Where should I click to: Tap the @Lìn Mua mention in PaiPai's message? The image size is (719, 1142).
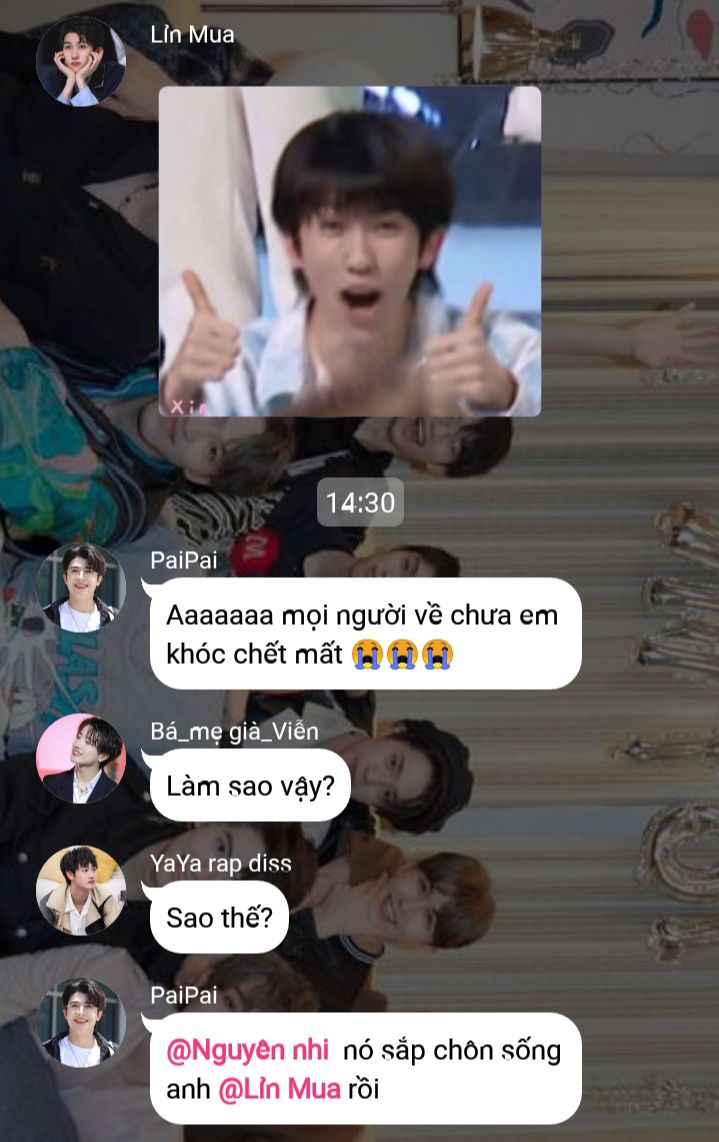tap(279, 1089)
